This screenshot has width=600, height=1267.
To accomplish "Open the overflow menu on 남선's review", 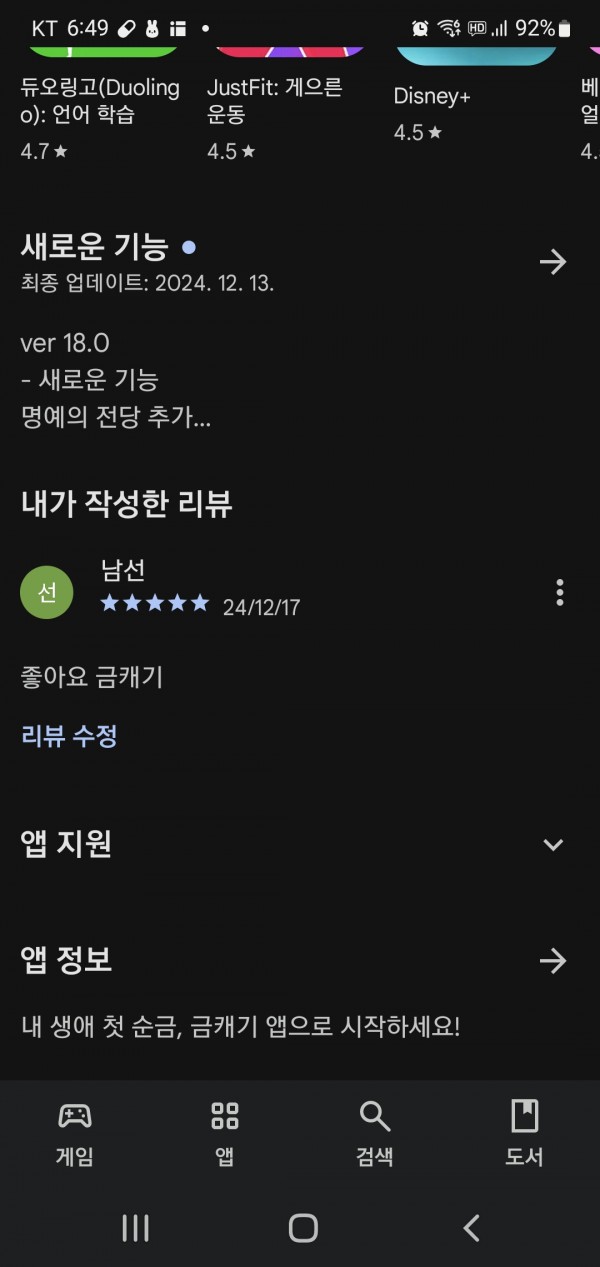I will 560,592.
